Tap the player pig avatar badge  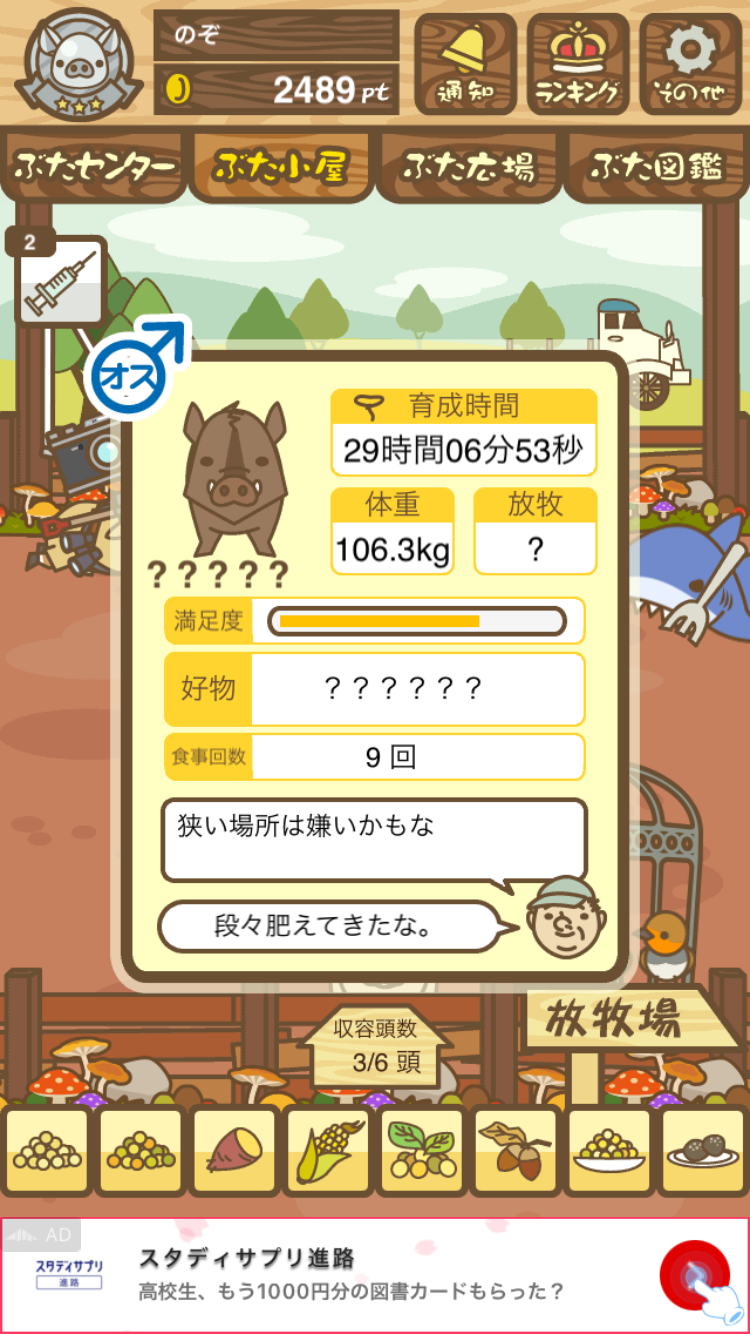(78, 62)
